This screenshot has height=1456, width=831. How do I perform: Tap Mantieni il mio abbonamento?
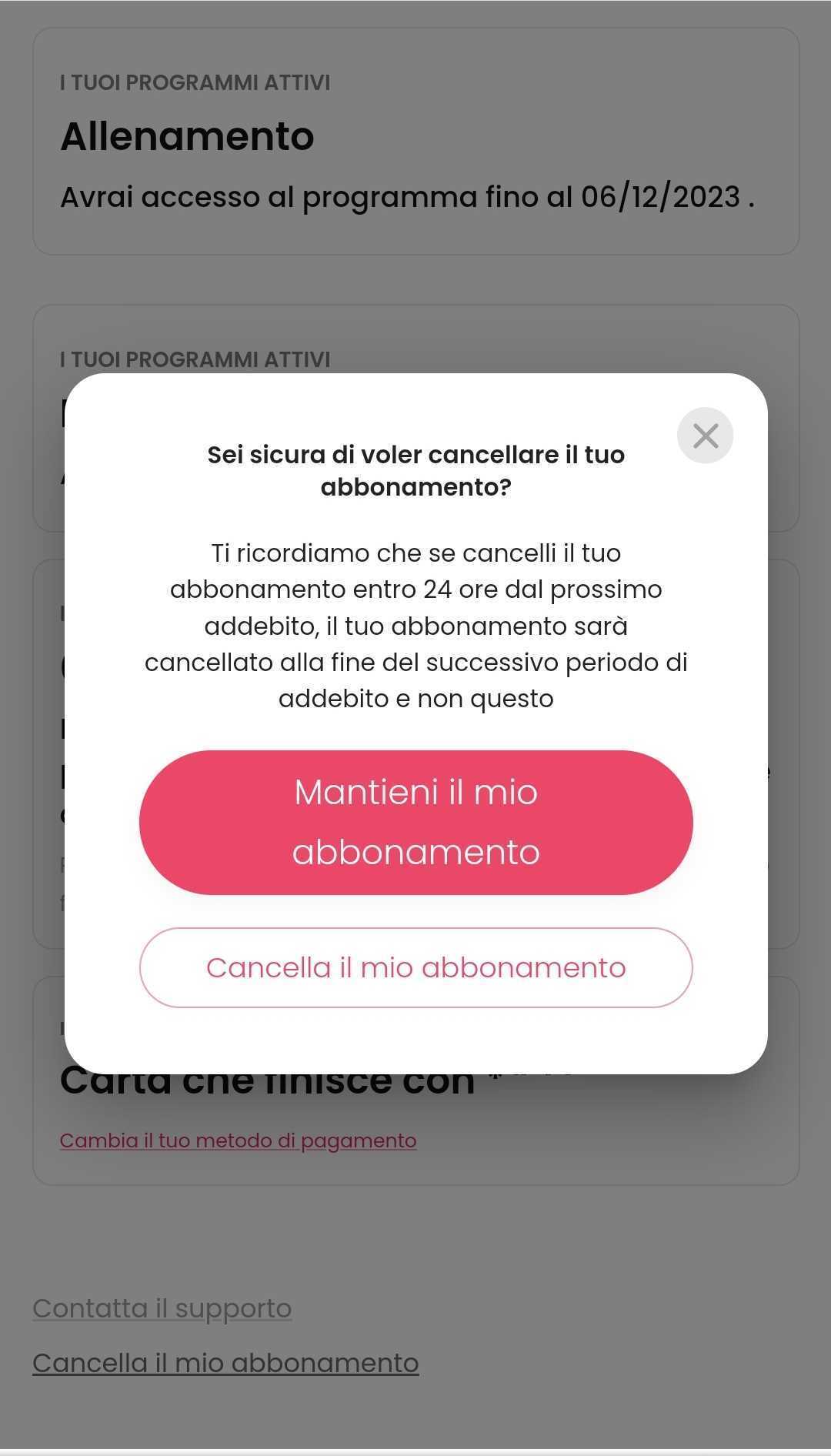point(415,822)
